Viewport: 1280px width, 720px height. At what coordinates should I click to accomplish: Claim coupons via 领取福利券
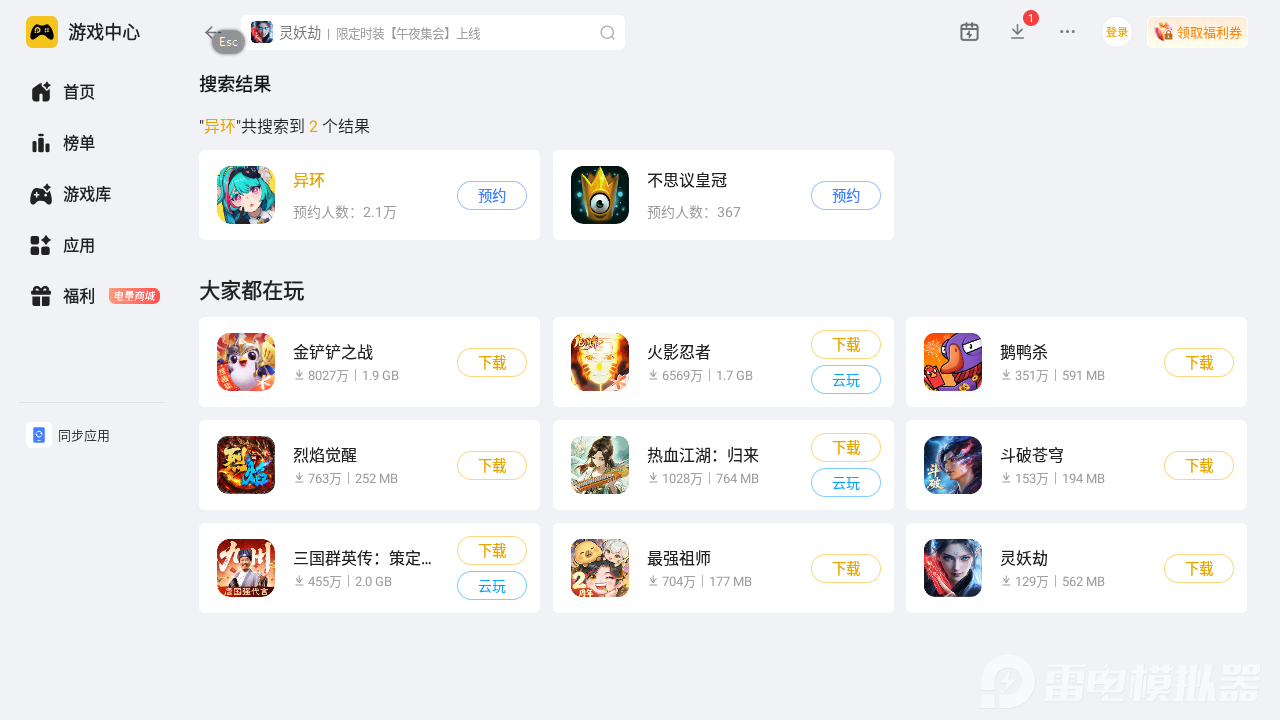pyautogui.click(x=1197, y=32)
